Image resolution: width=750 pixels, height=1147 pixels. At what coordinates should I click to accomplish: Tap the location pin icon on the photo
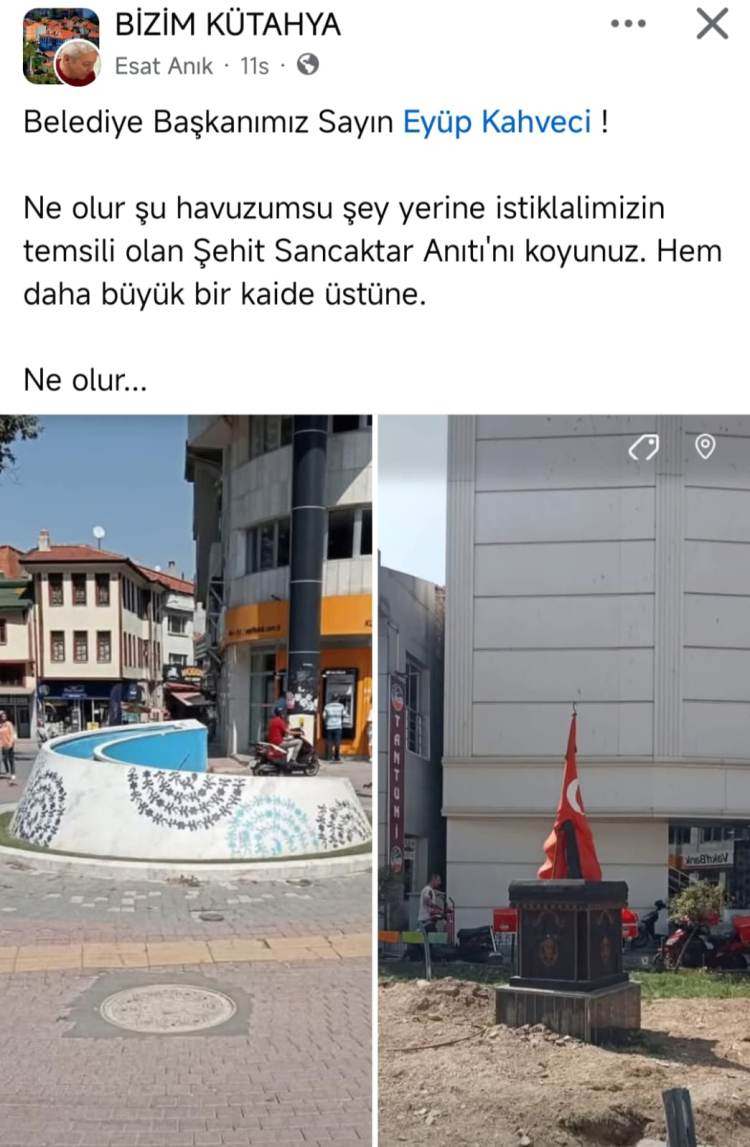click(705, 447)
